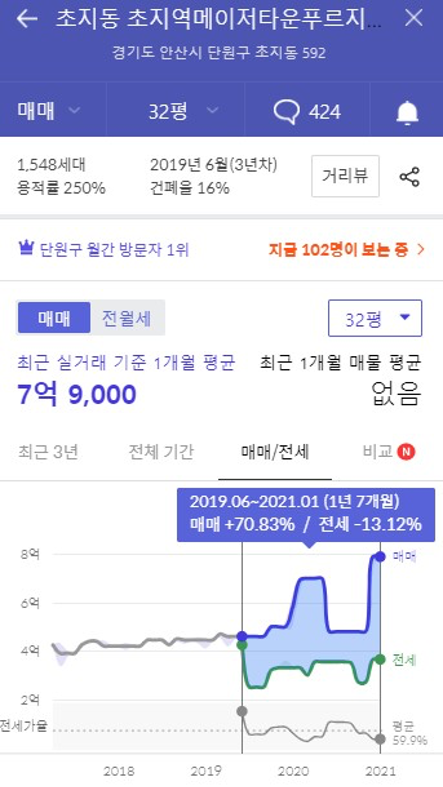Image resolution: width=443 pixels, height=787 pixels.
Task: Switch to 전체 기간 tab
Action: pyautogui.click(x=161, y=452)
